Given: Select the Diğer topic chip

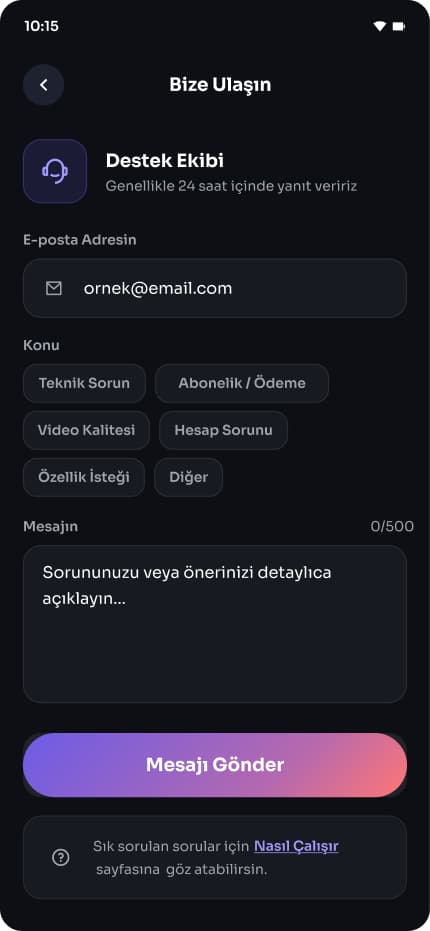Looking at the screenshot, I should 188,477.
